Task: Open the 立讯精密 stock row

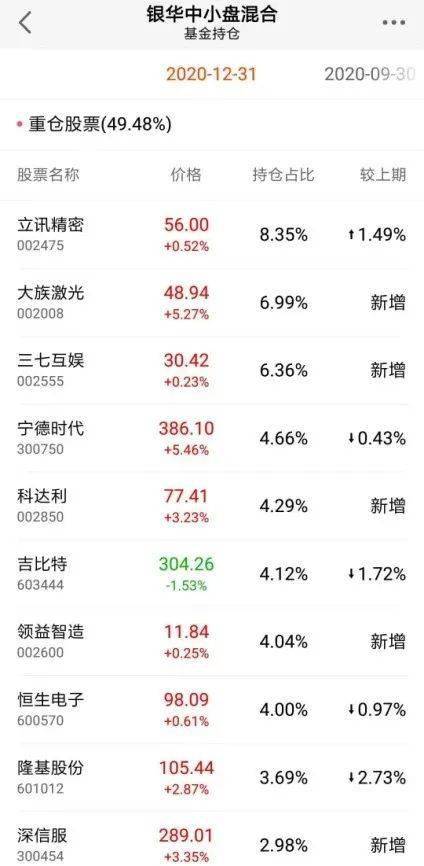Action: point(212,235)
